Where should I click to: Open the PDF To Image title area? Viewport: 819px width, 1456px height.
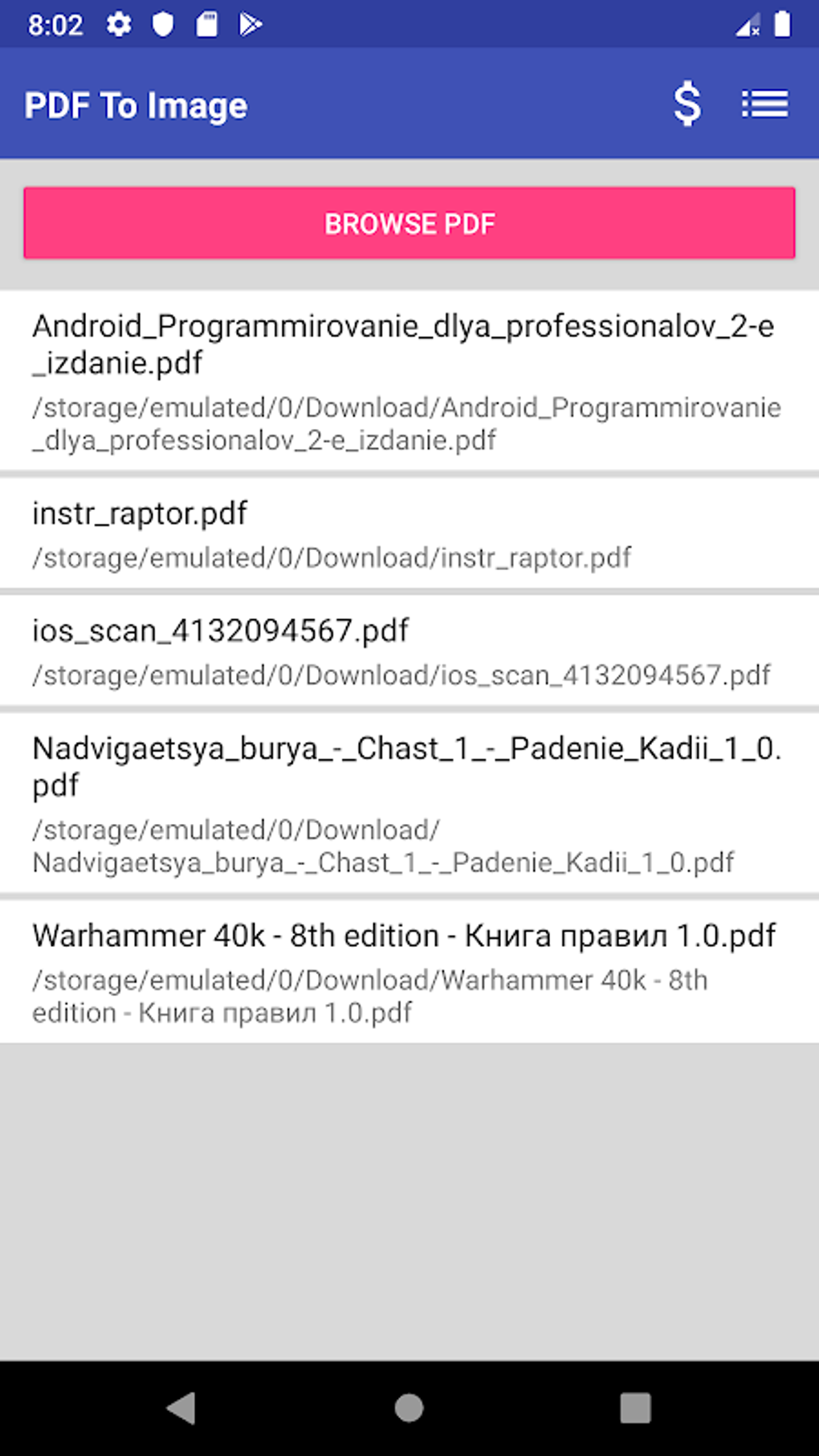tap(136, 104)
